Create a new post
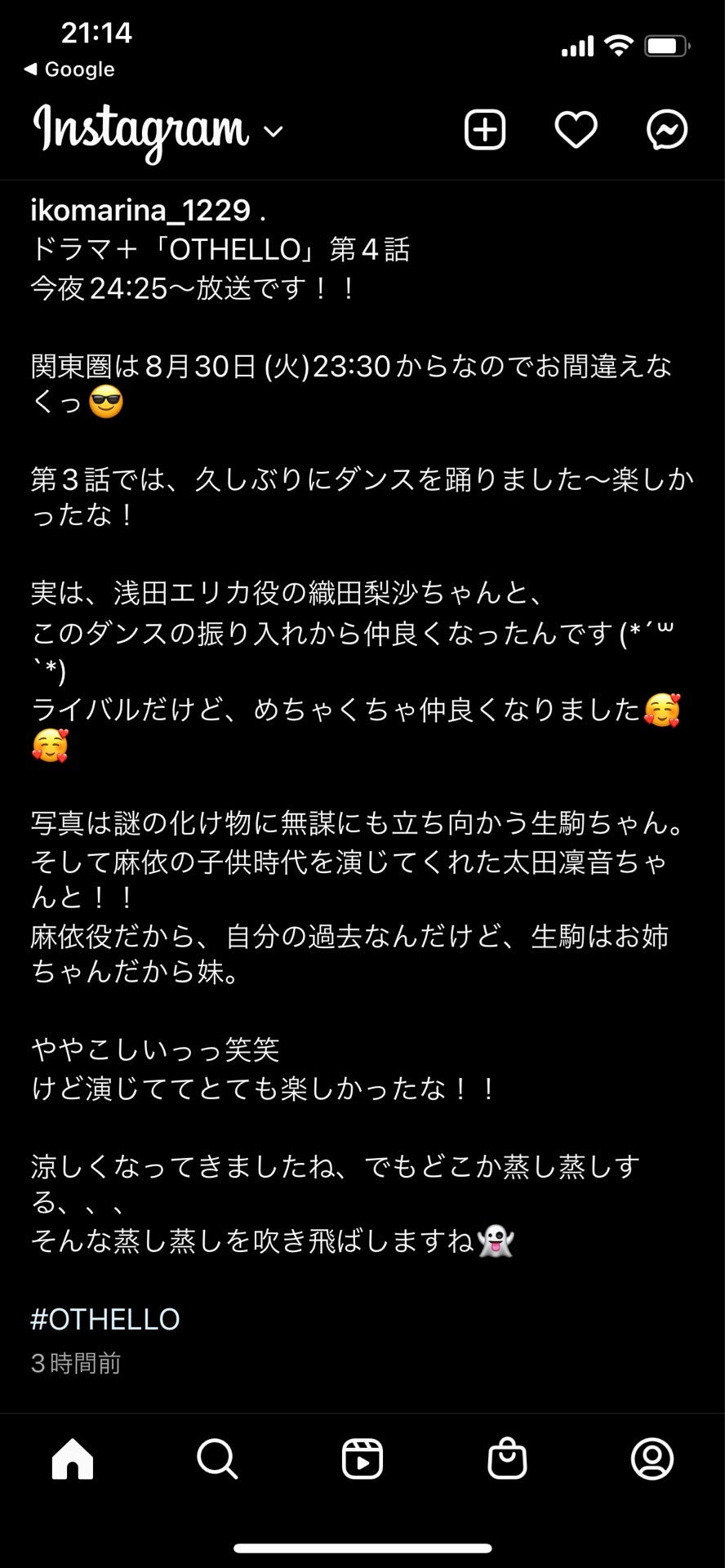725x1568 pixels. [x=485, y=130]
